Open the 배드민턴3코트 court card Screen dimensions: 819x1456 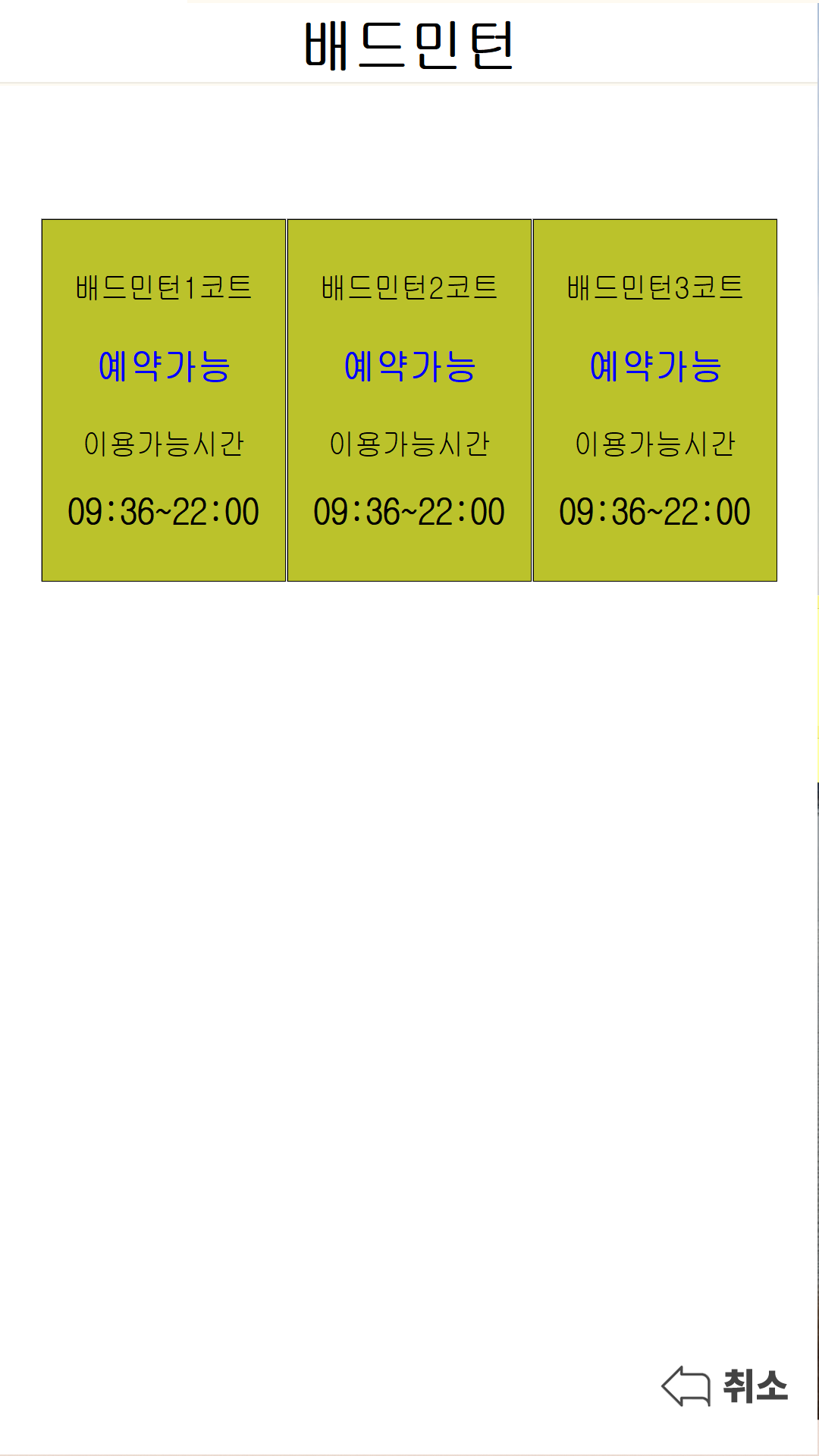[x=655, y=400]
